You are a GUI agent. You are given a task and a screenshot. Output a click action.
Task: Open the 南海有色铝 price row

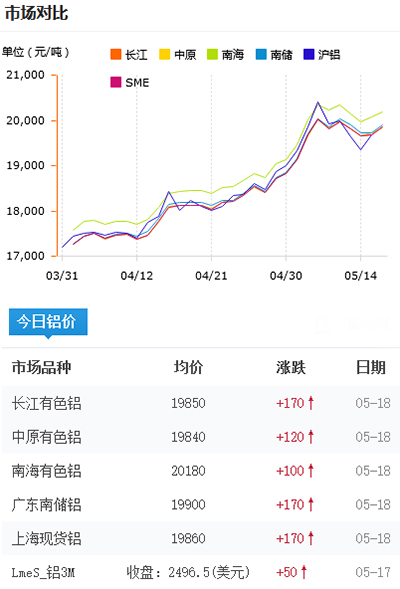click(201, 471)
